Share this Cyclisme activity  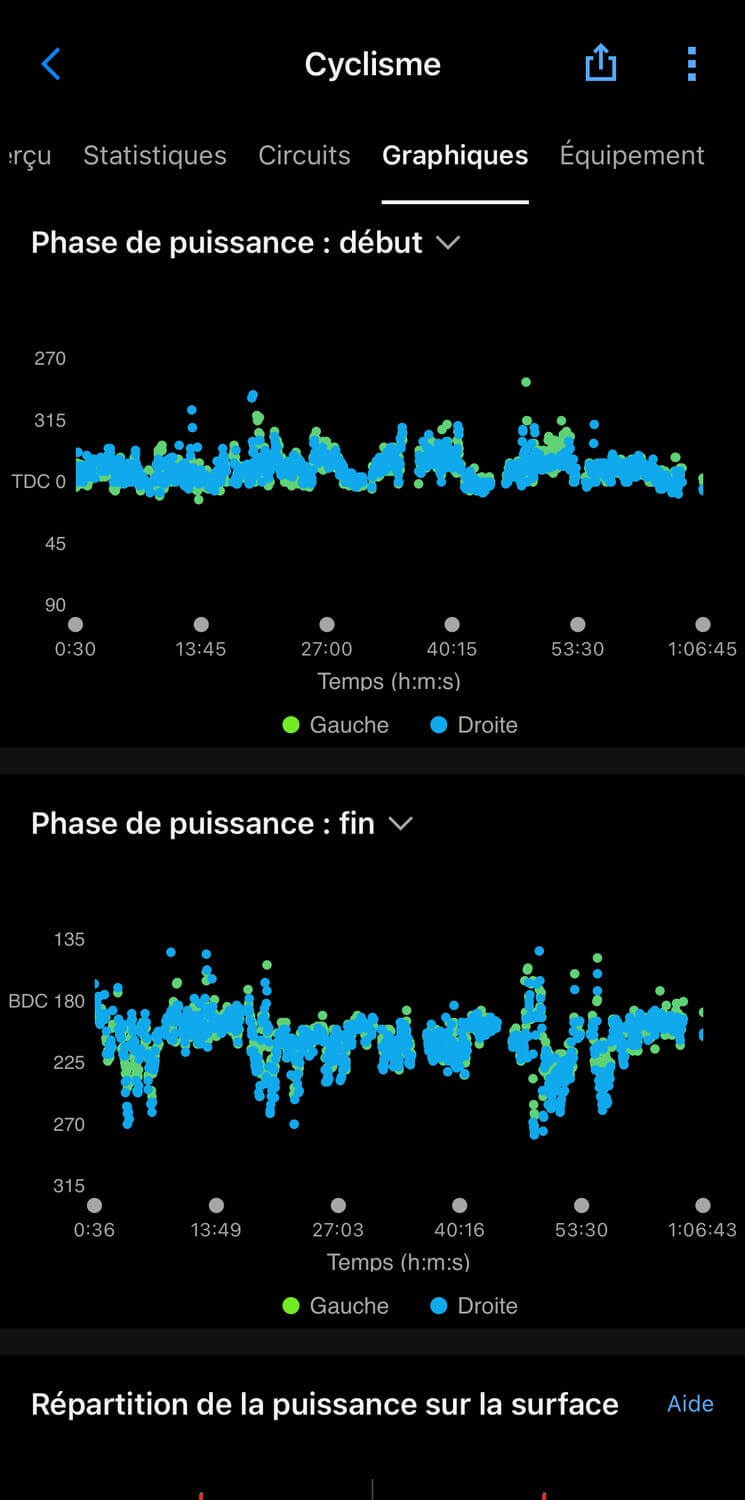point(600,64)
